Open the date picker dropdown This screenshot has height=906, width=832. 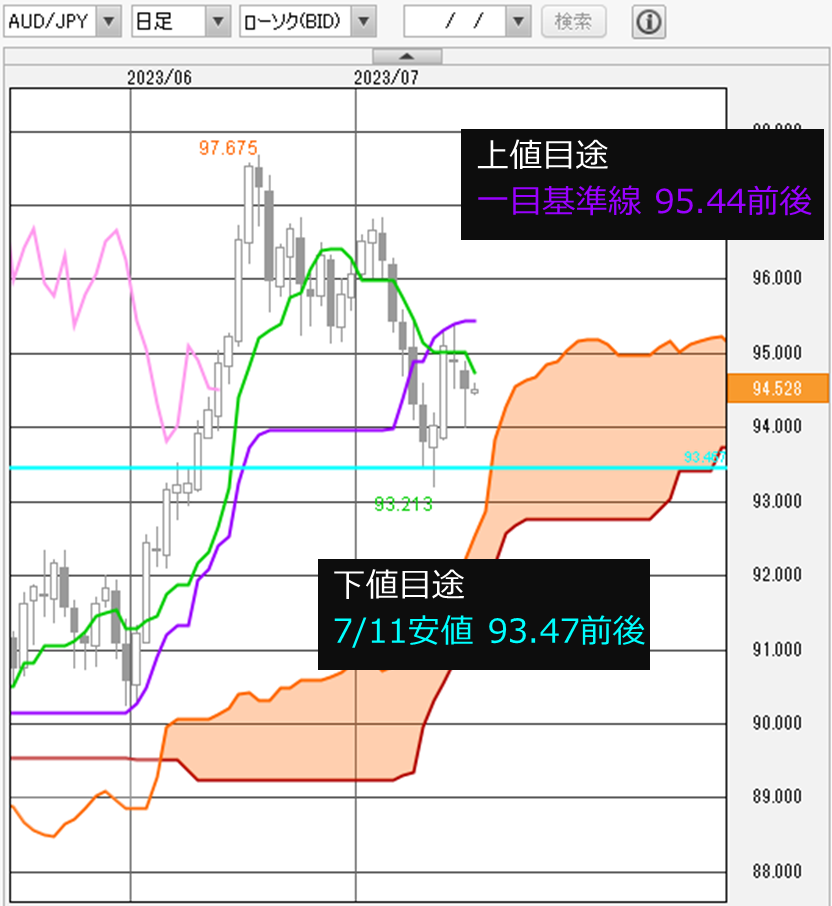point(517,21)
